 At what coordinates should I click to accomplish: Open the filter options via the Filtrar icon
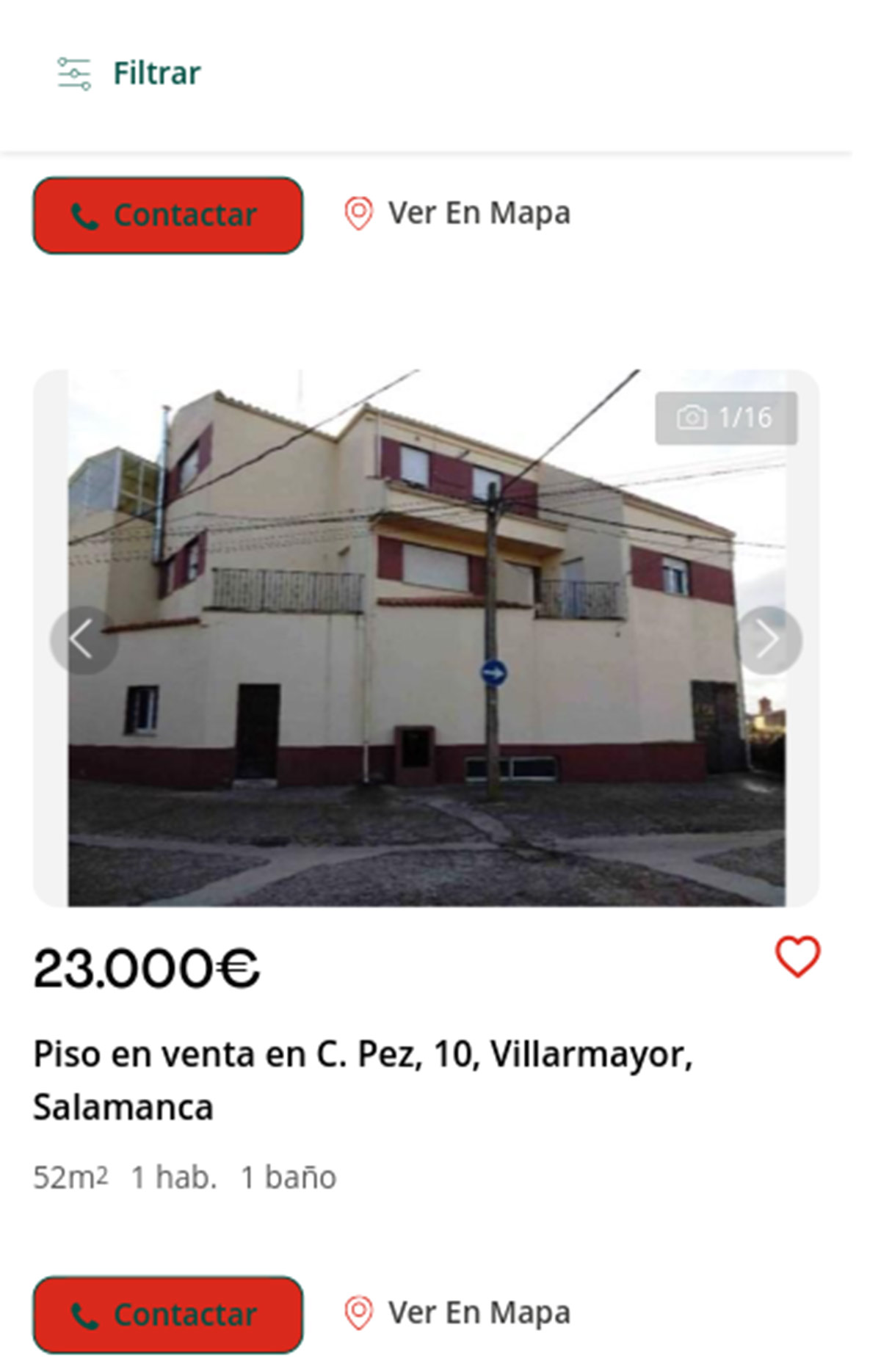(74, 72)
